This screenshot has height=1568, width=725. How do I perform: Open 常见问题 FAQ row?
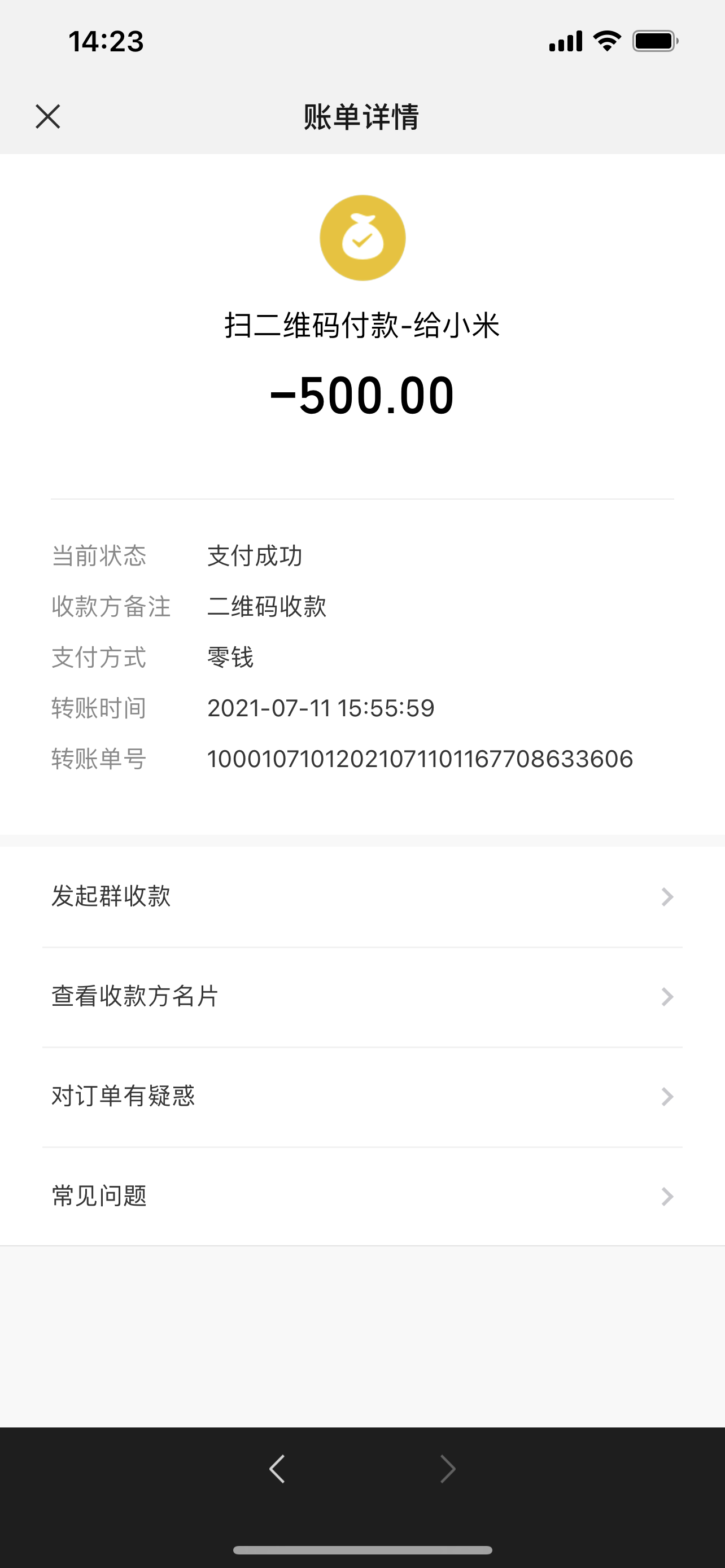361,1196
